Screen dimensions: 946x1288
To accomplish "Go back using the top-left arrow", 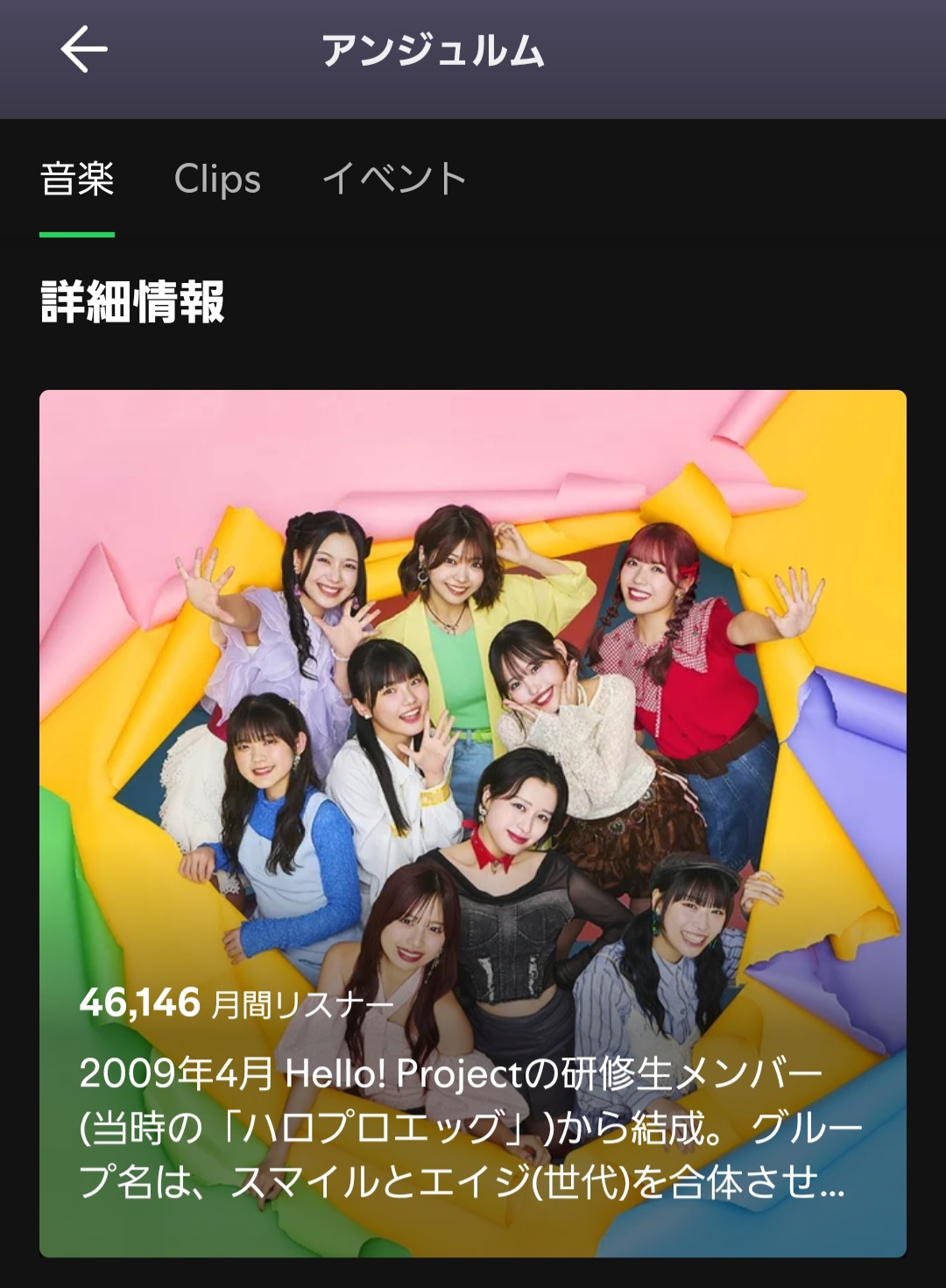I will click(x=83, y=49).
